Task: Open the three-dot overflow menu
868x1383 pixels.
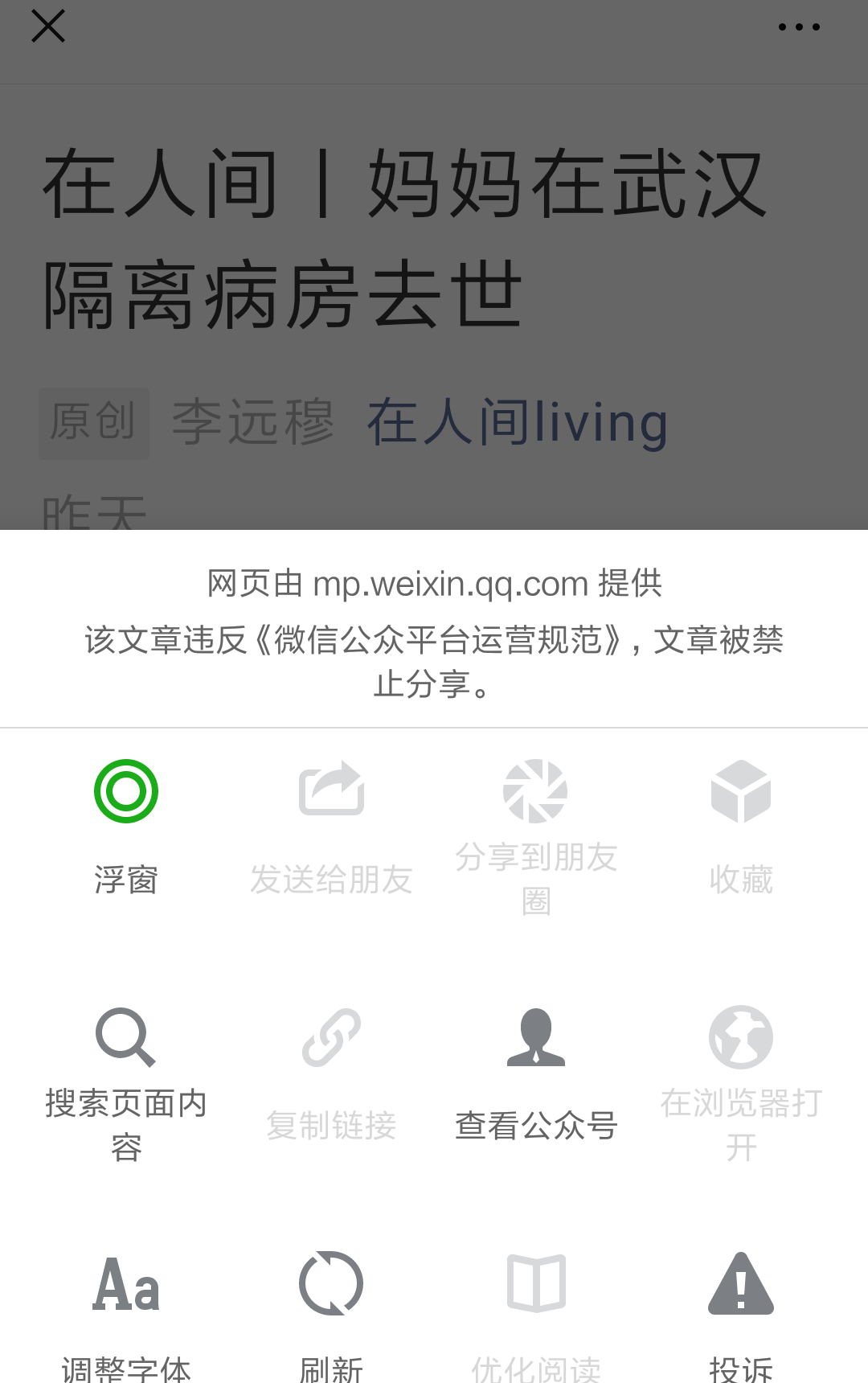Action: coord(799,27)
